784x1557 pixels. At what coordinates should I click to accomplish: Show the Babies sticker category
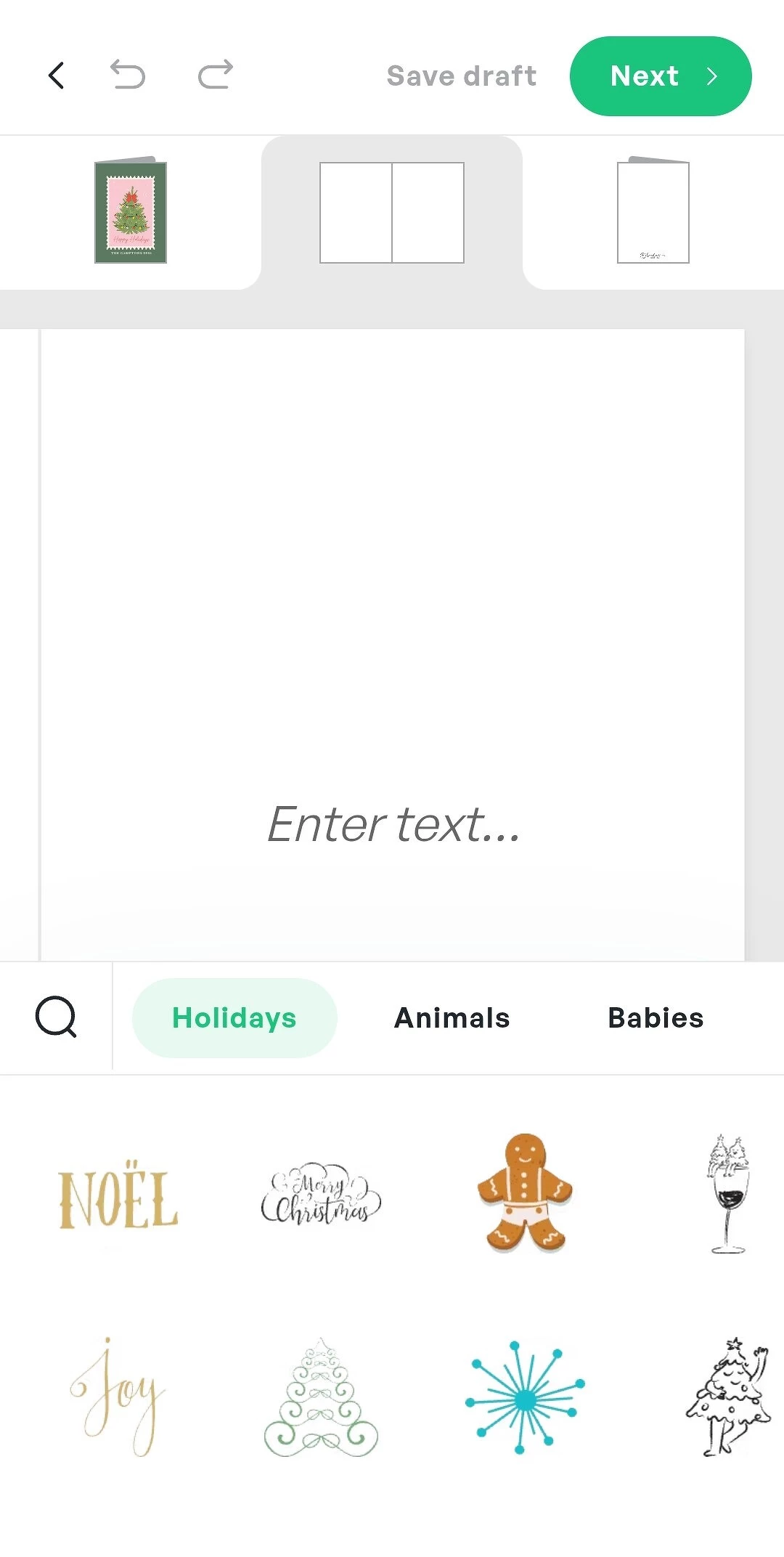[656, 1018]
